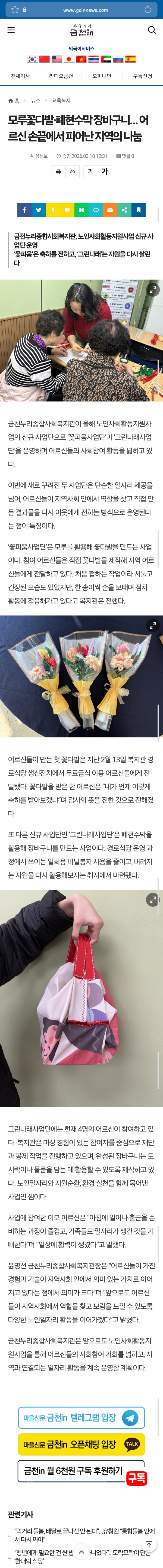Print this article
The height and width of the screenshot is (1568, 163).
pos(58,172)
